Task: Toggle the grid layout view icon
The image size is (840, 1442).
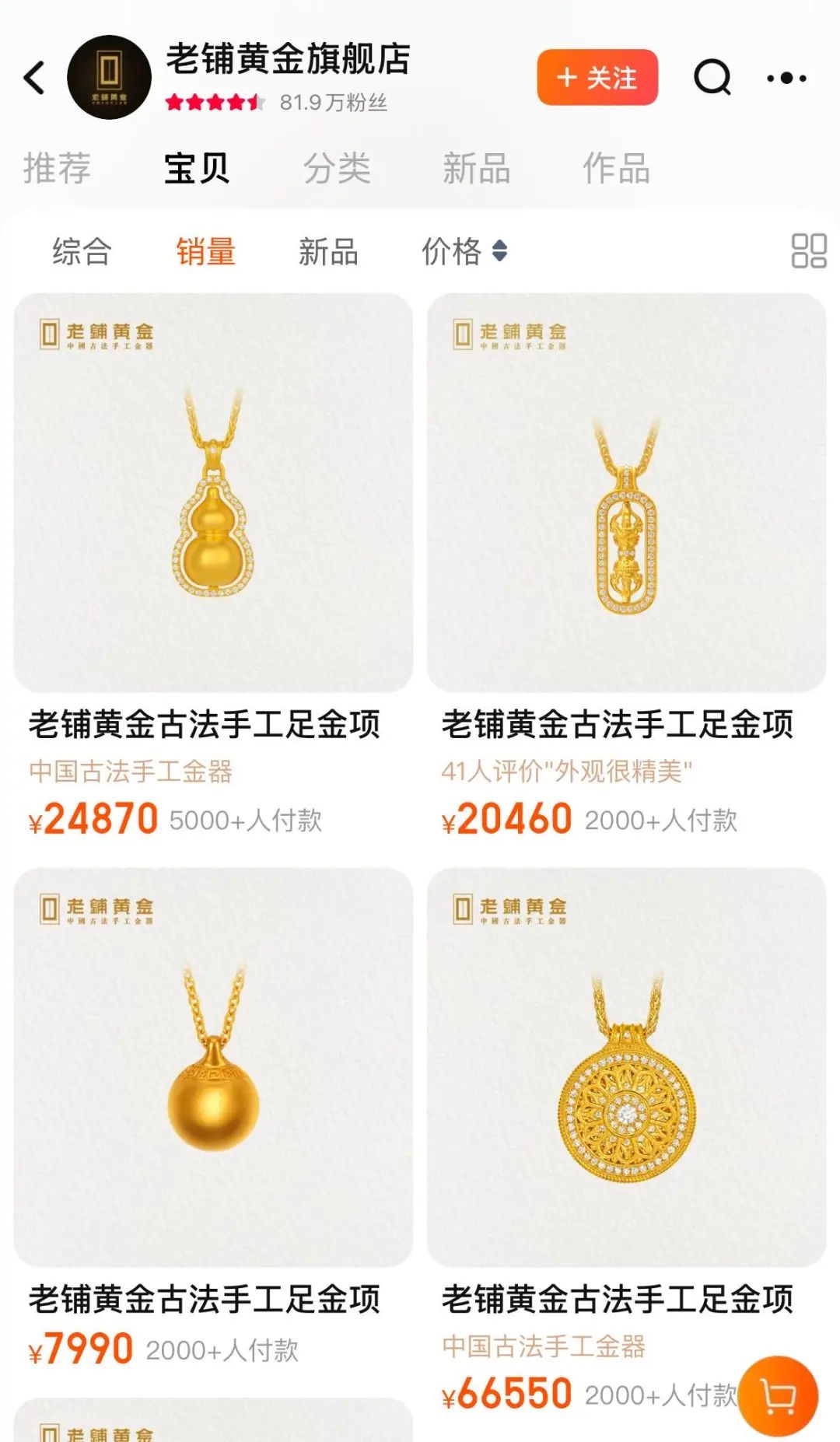Action: click(808, 250)
